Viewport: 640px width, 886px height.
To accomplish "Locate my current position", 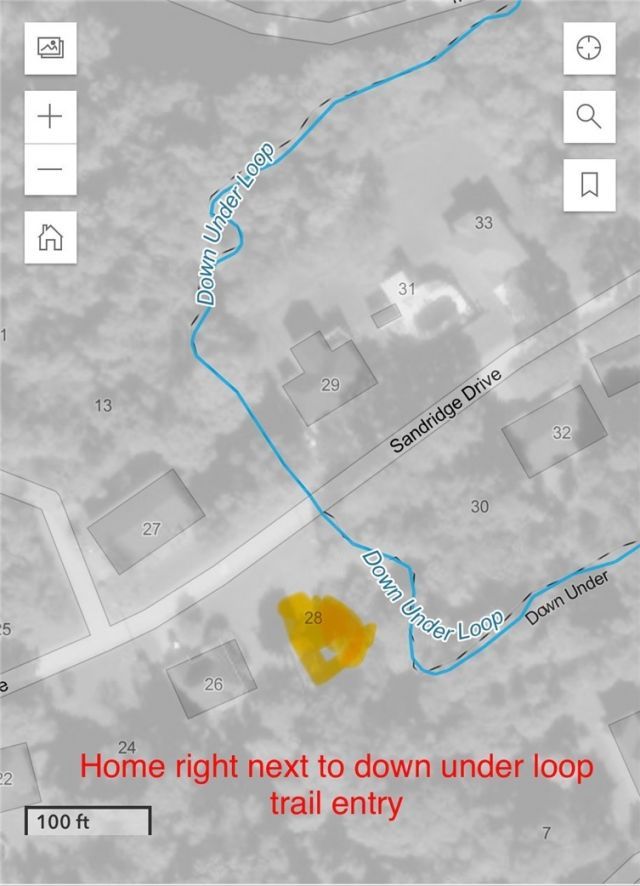I will (589, 48).
